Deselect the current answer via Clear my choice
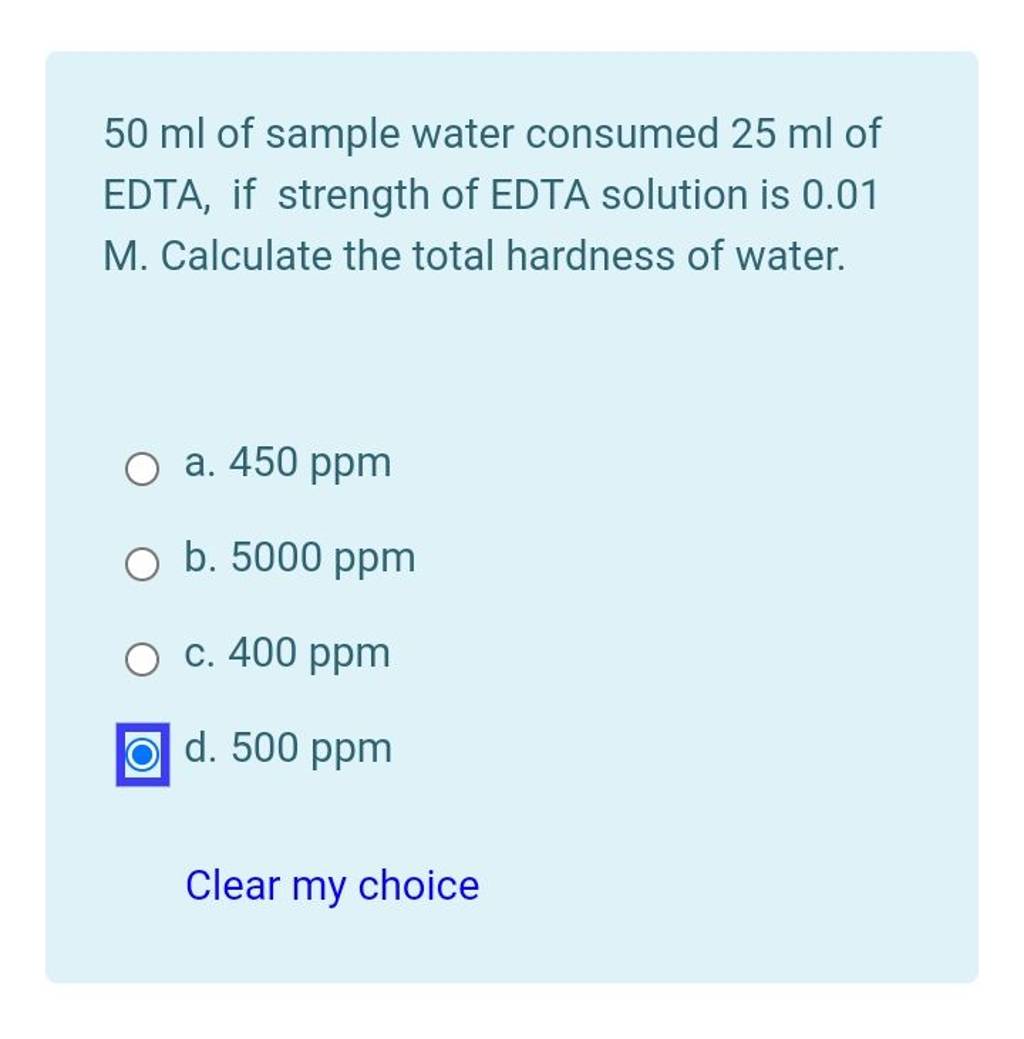Viewport: 1024px width, 1039px height. tap(333, 886)
